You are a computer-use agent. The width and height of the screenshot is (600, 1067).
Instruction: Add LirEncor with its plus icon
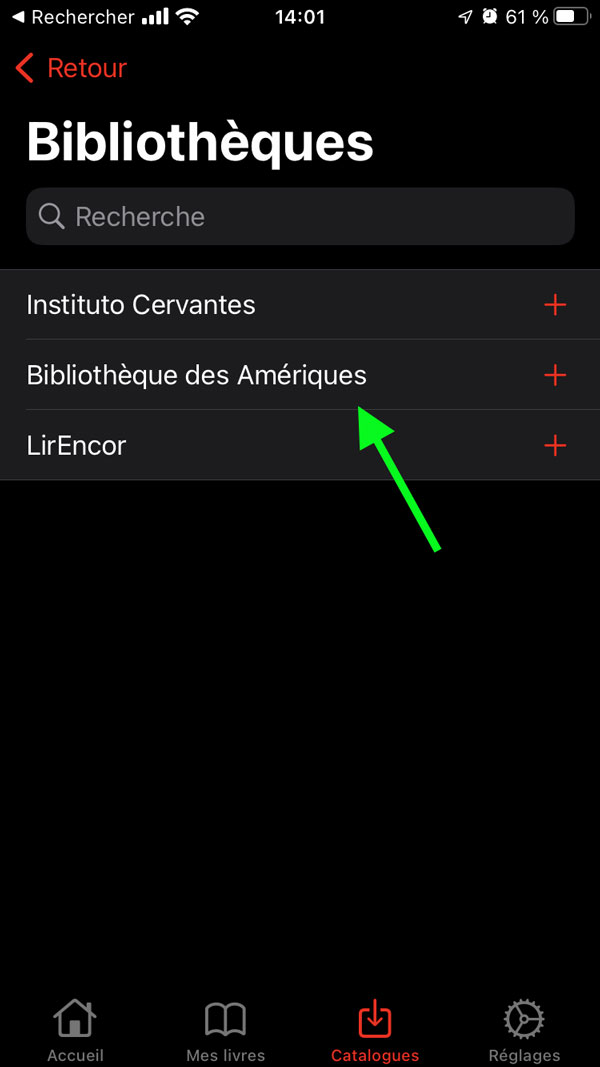[555, 446]
